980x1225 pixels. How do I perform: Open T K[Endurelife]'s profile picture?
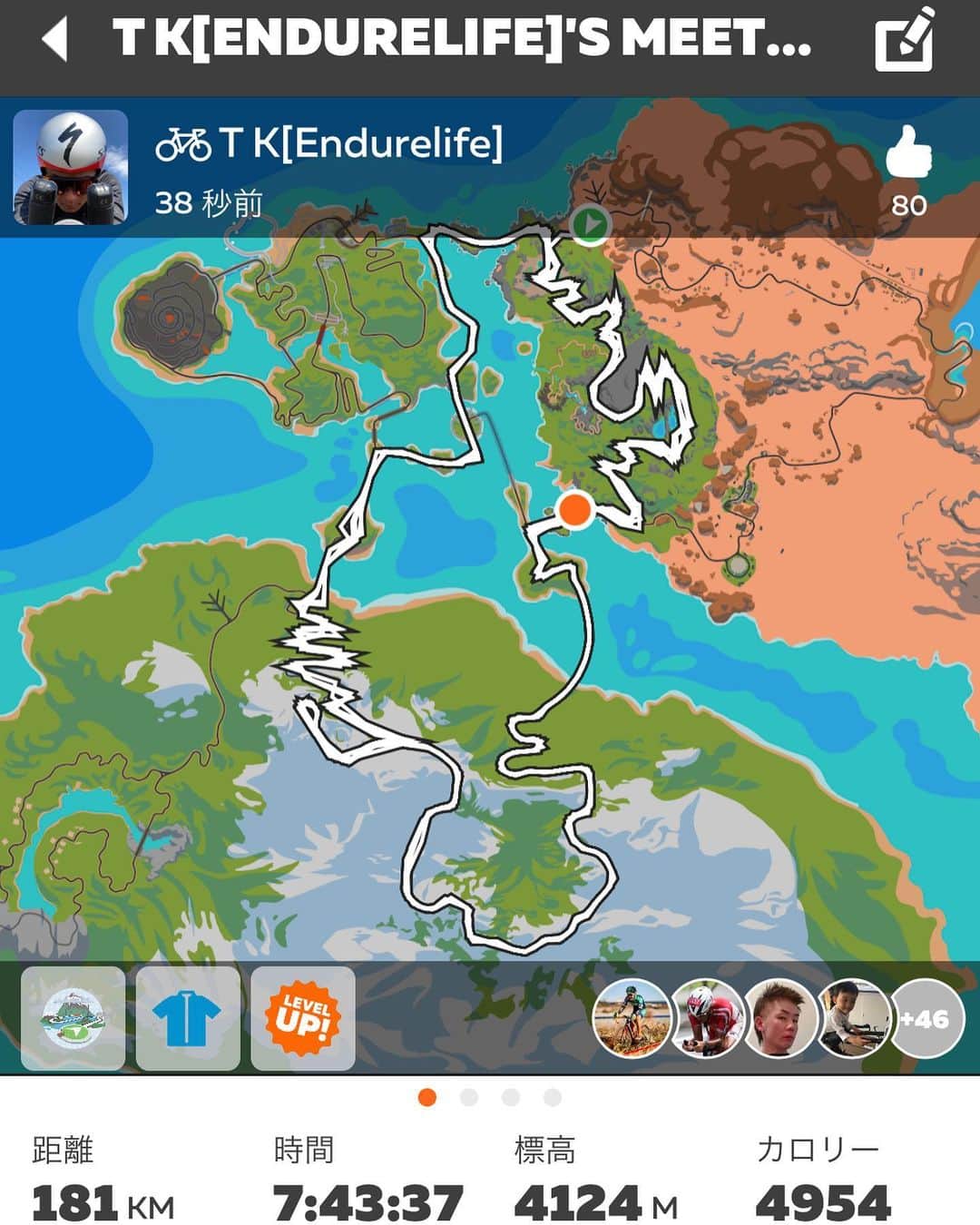pos(70,168)
